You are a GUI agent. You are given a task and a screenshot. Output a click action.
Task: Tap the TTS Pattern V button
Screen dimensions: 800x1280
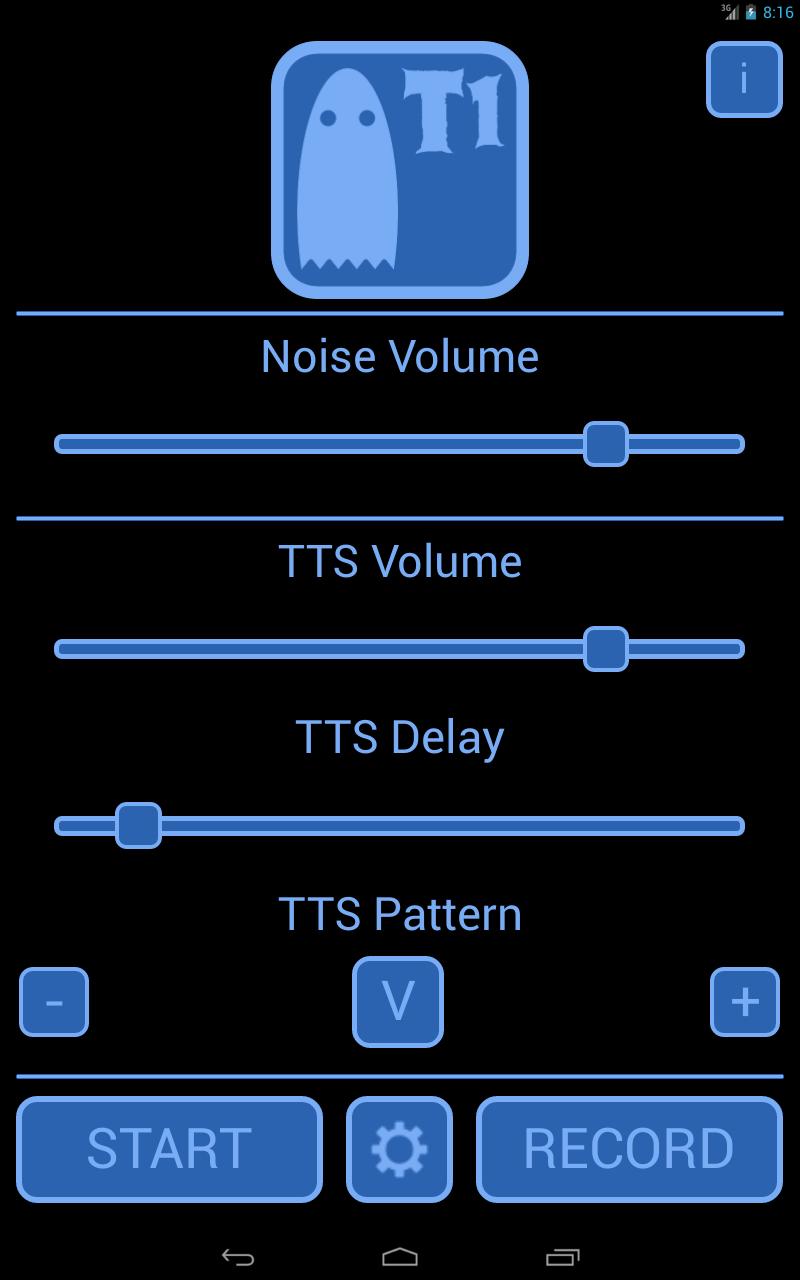[x=398, y=1002]
